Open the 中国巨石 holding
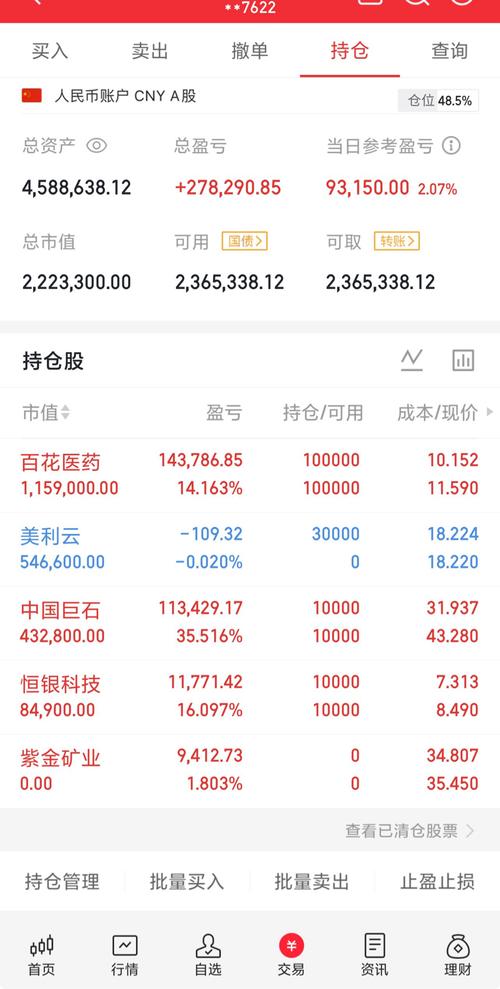The width and height of the screenshot is (500, 989). (x=250, y=622)
